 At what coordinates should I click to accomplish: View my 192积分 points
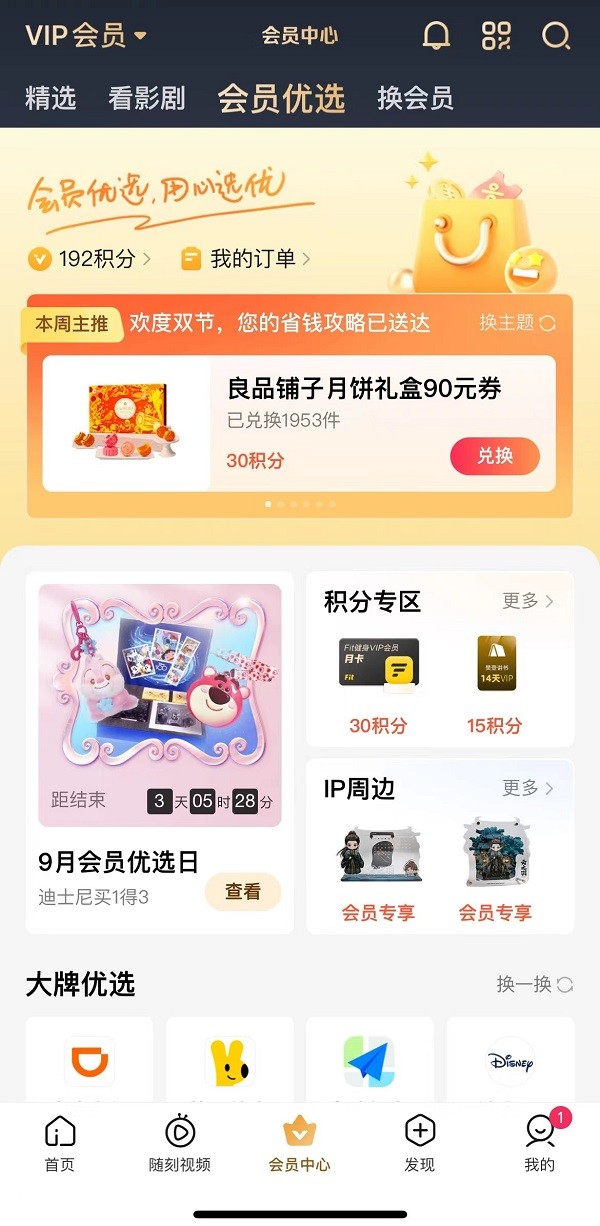(x=90, y=259)
